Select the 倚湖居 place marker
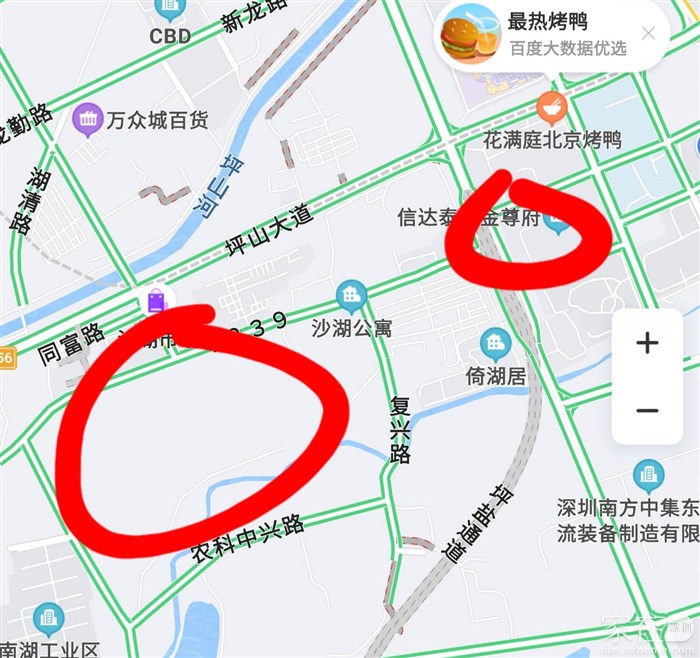 [x=495, y=345]
